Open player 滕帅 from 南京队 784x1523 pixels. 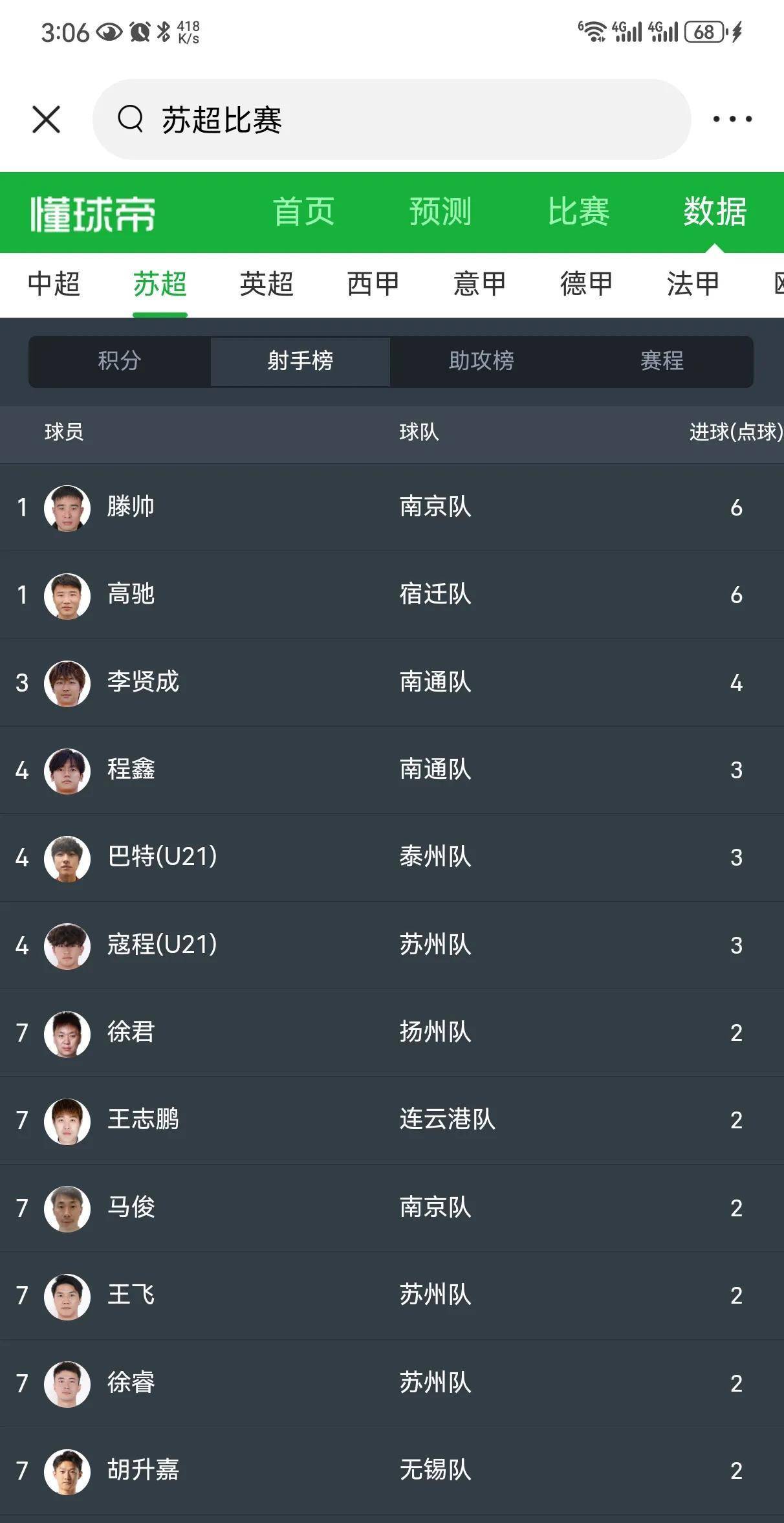(392, 507)
